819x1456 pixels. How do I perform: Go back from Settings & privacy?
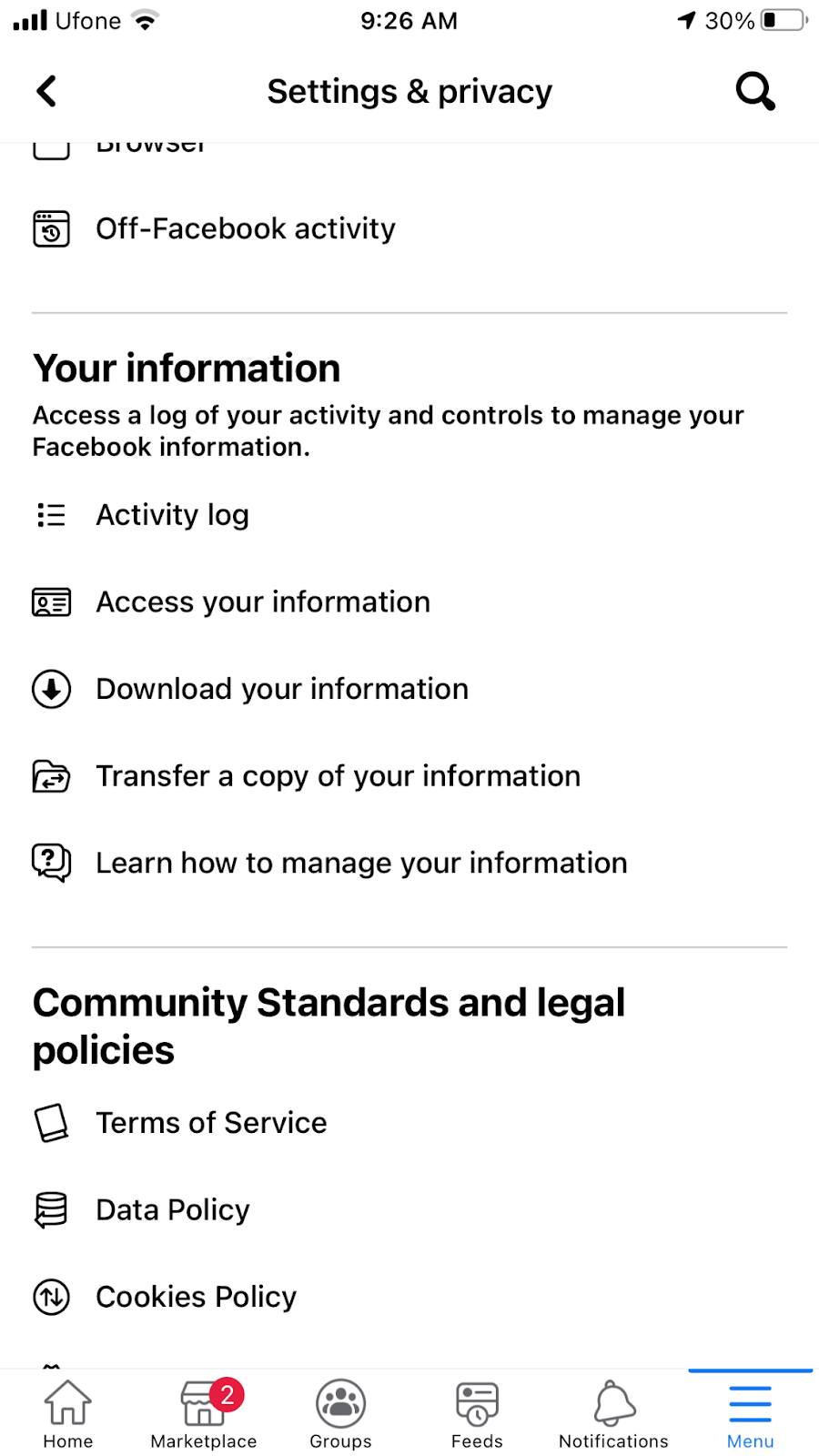[46, 91]
